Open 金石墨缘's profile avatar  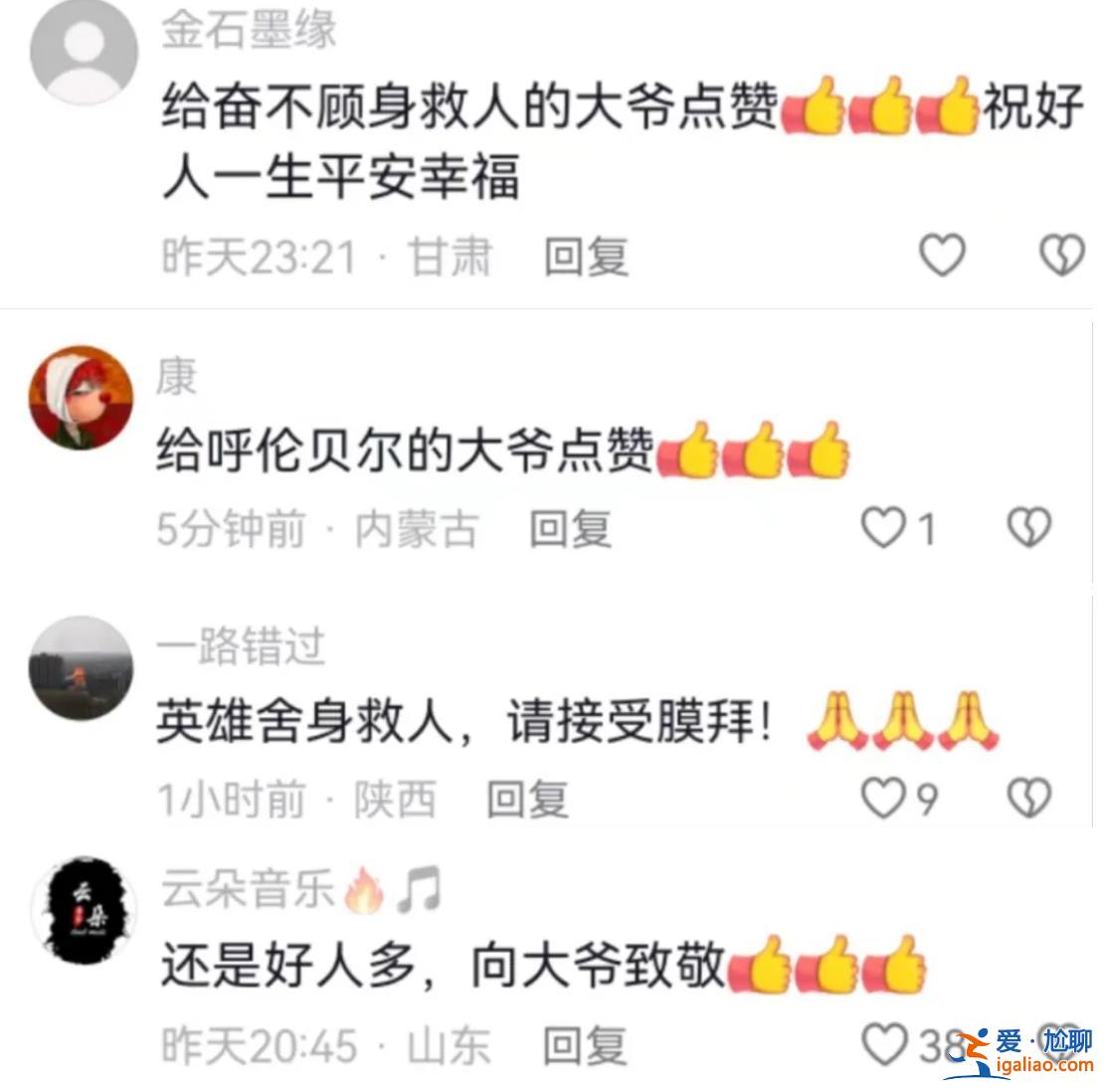pyautogui.click(x=85, y=50)
